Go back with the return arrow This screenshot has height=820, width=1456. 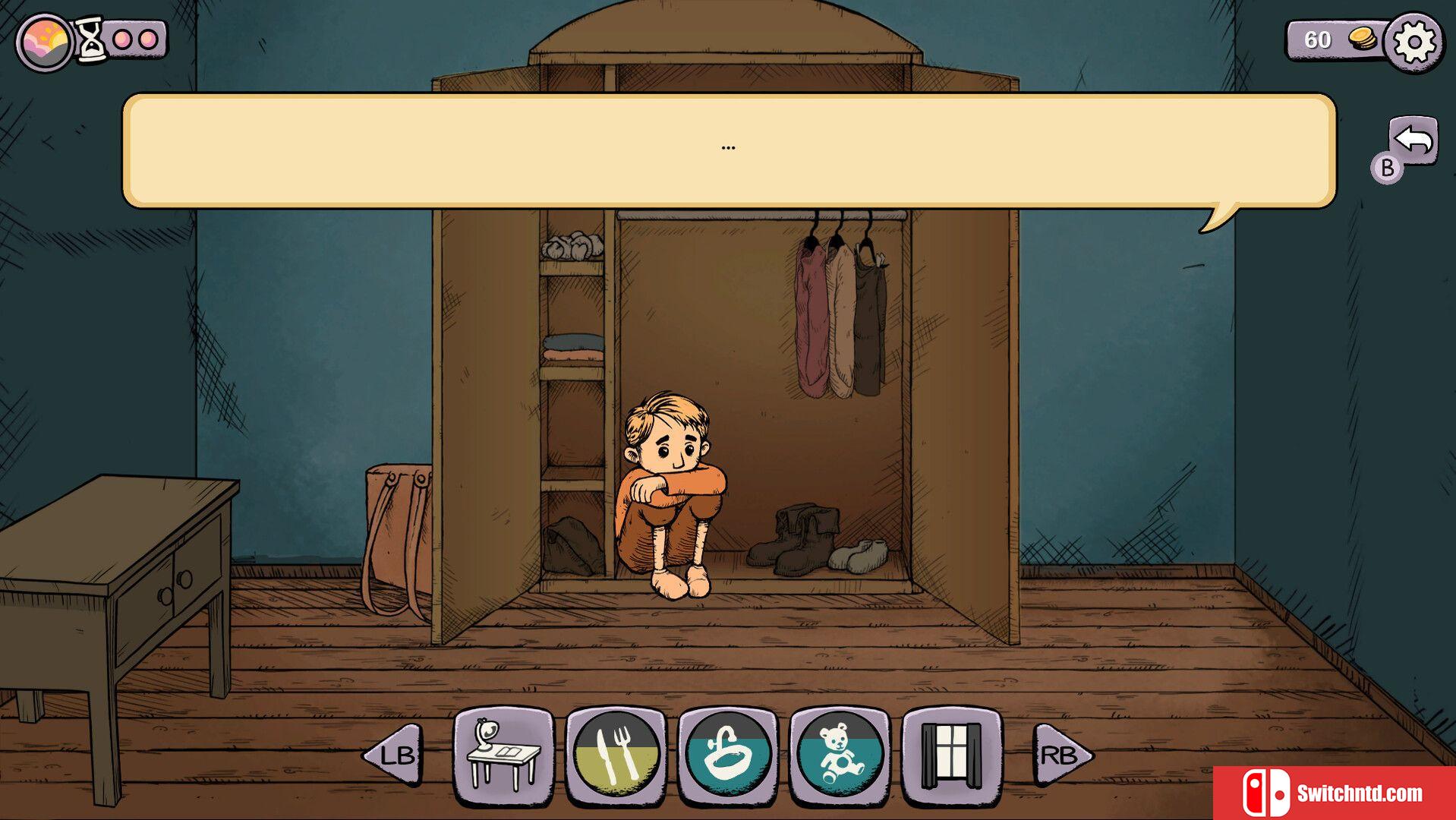(1413, 140)
